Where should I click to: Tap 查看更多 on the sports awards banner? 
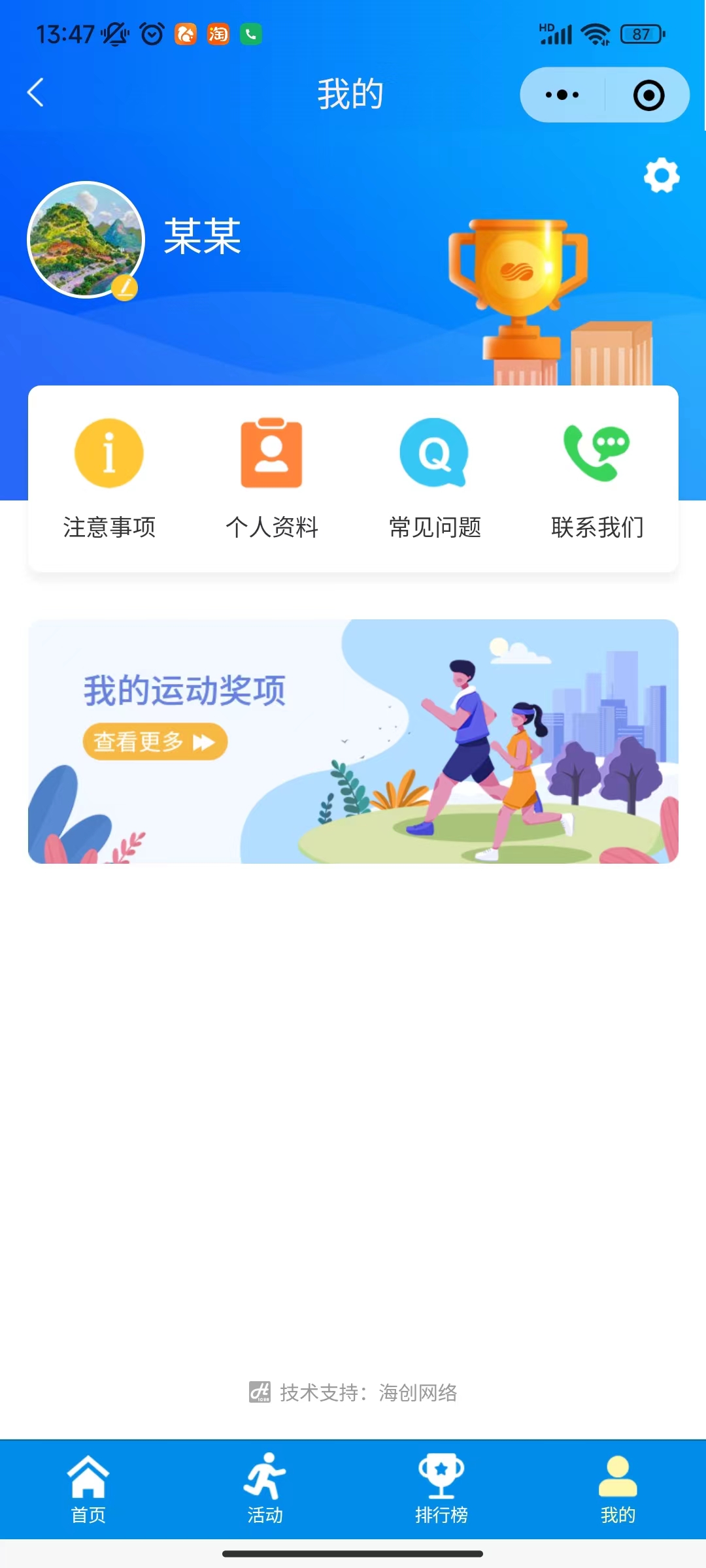click(155, 742)
